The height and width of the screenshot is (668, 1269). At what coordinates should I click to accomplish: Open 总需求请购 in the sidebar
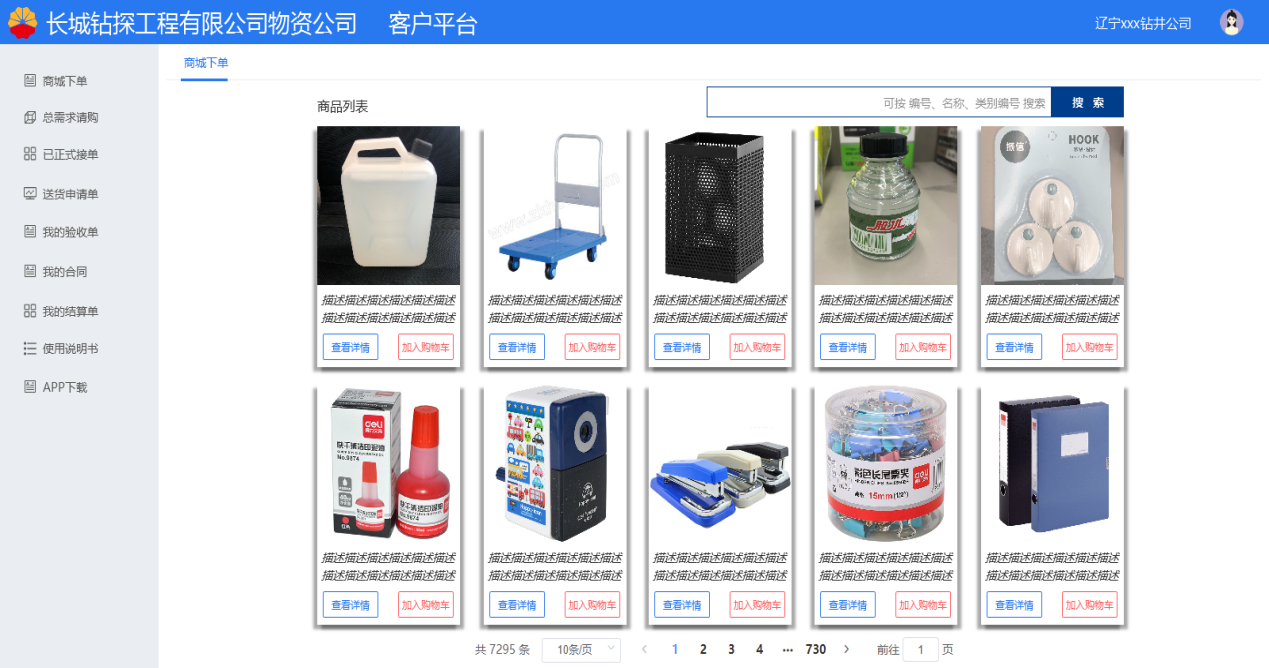[x=70, y=118]
